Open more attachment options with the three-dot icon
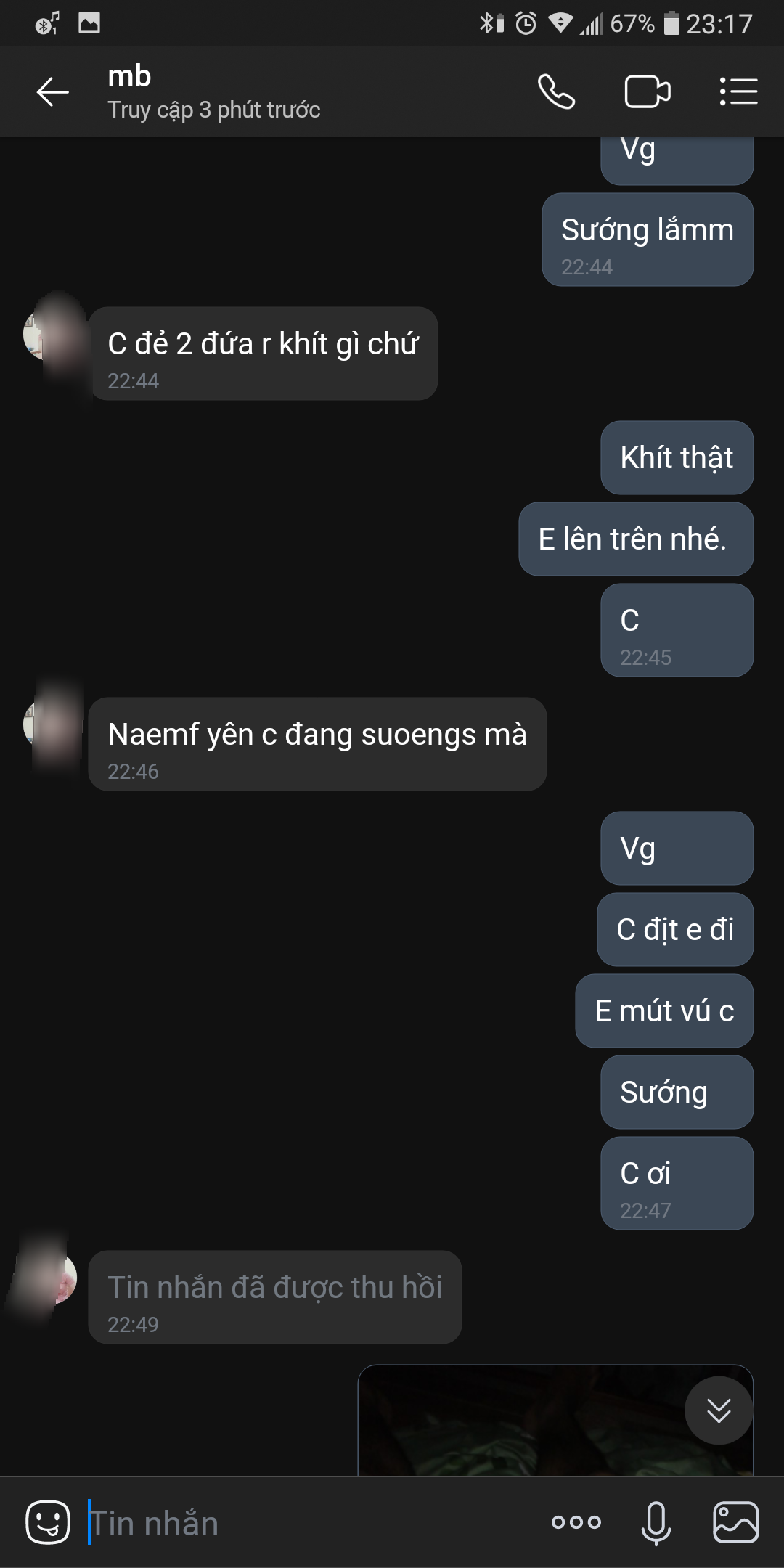Screen dimensions: 784x1568 pyautogui.click(x=576, y=1522)
